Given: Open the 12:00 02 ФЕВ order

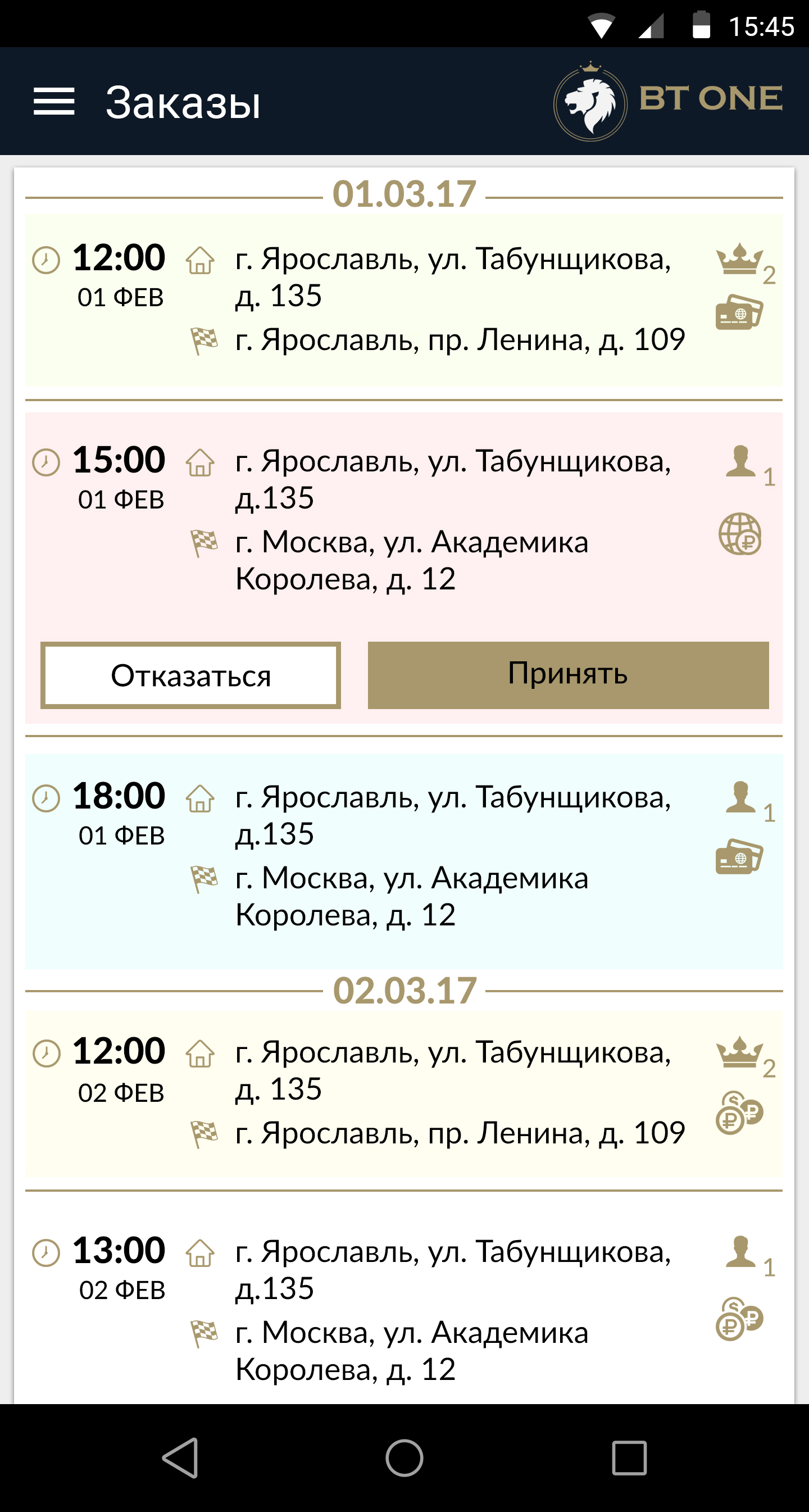Looking at the screenshot, I should [404, 1093].
